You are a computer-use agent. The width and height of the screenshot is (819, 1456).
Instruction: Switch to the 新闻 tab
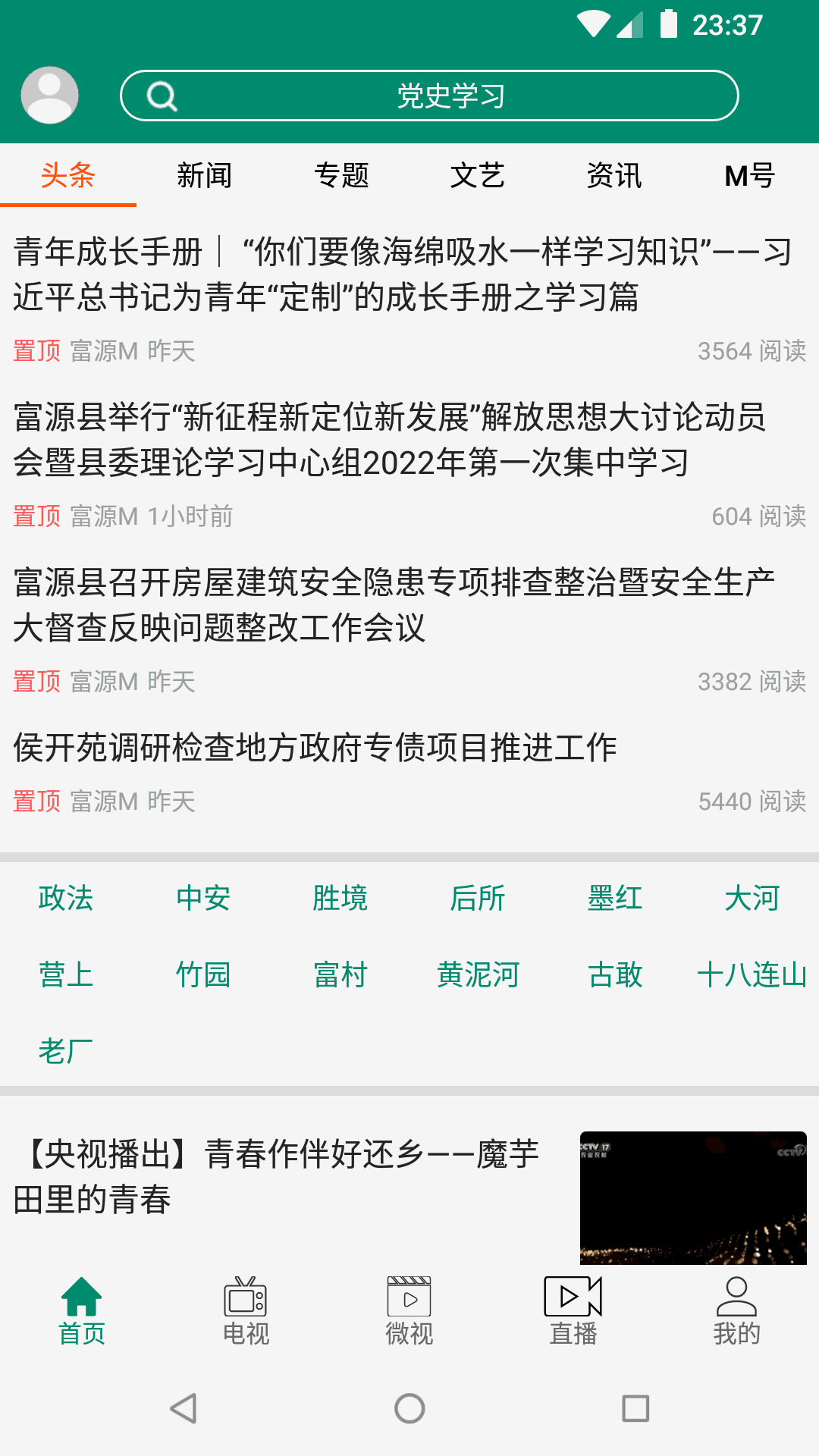(204, 176)
